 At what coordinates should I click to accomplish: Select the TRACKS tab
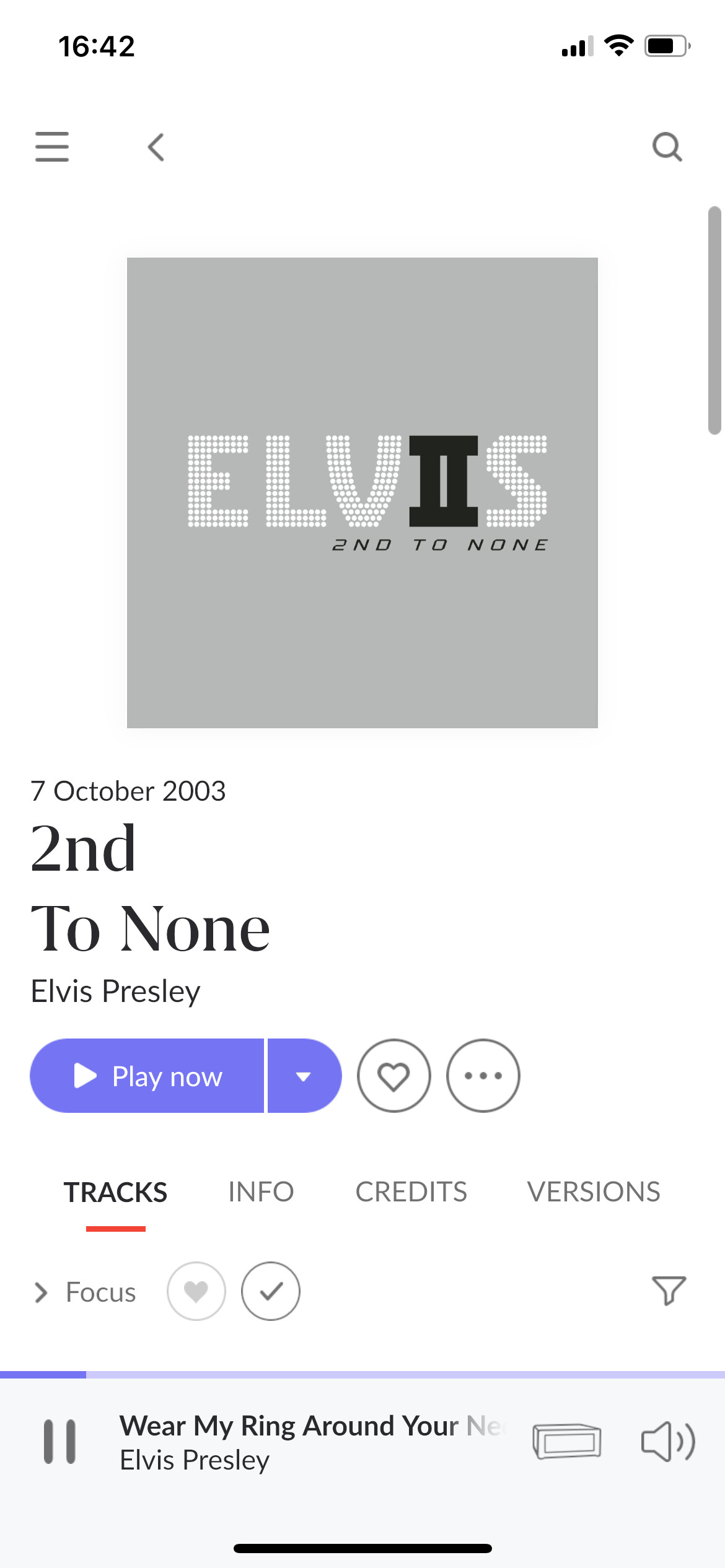[x=115, y=1192]
